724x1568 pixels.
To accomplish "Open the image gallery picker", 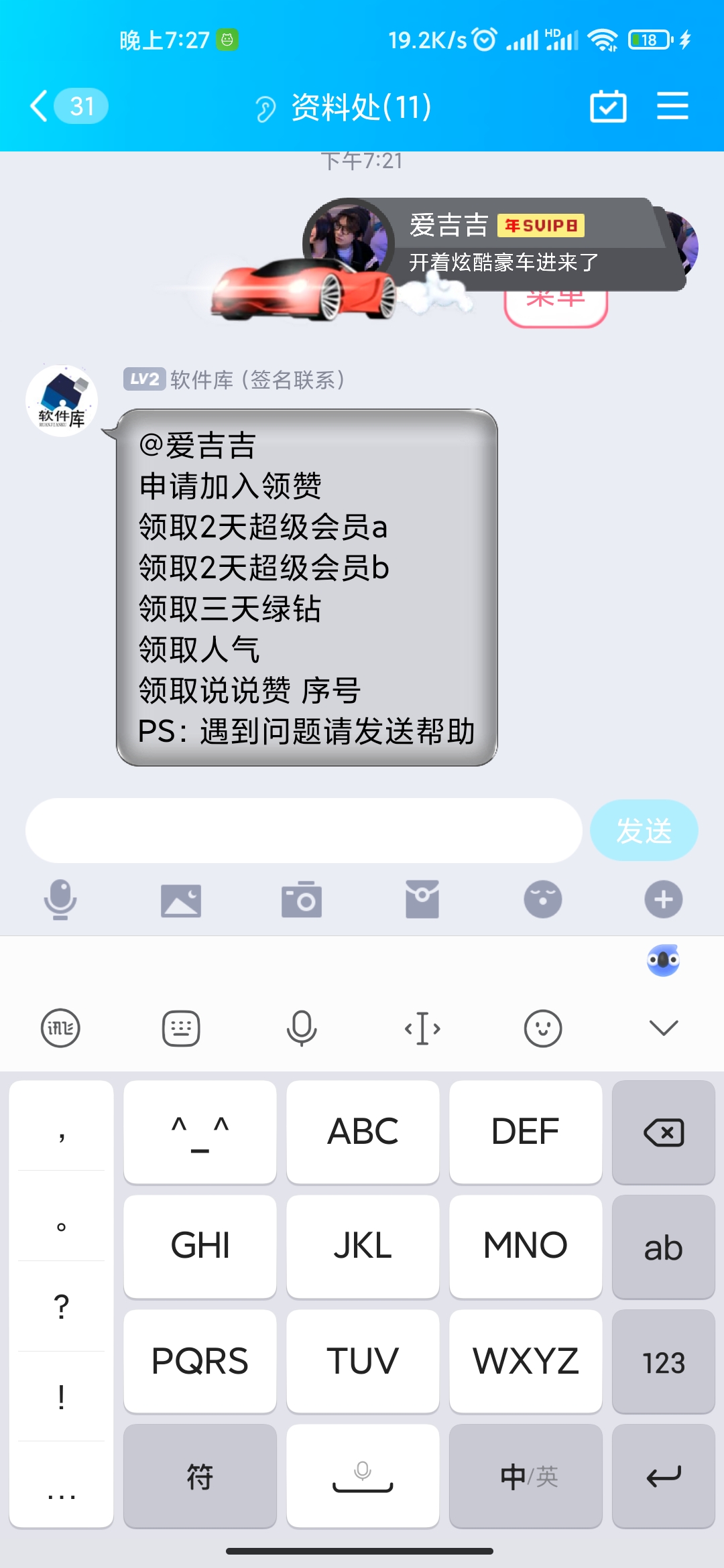I will coord(181,899).
